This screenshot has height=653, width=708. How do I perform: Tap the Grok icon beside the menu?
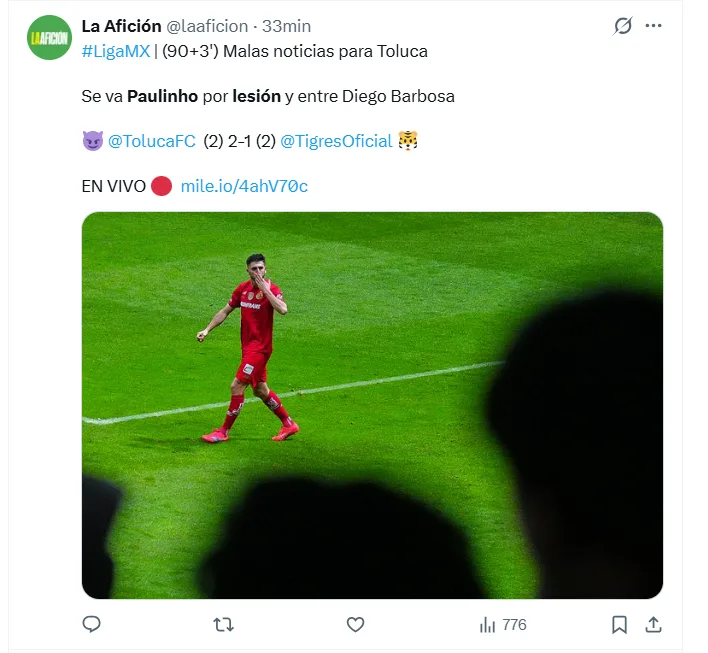click(622, 26)
